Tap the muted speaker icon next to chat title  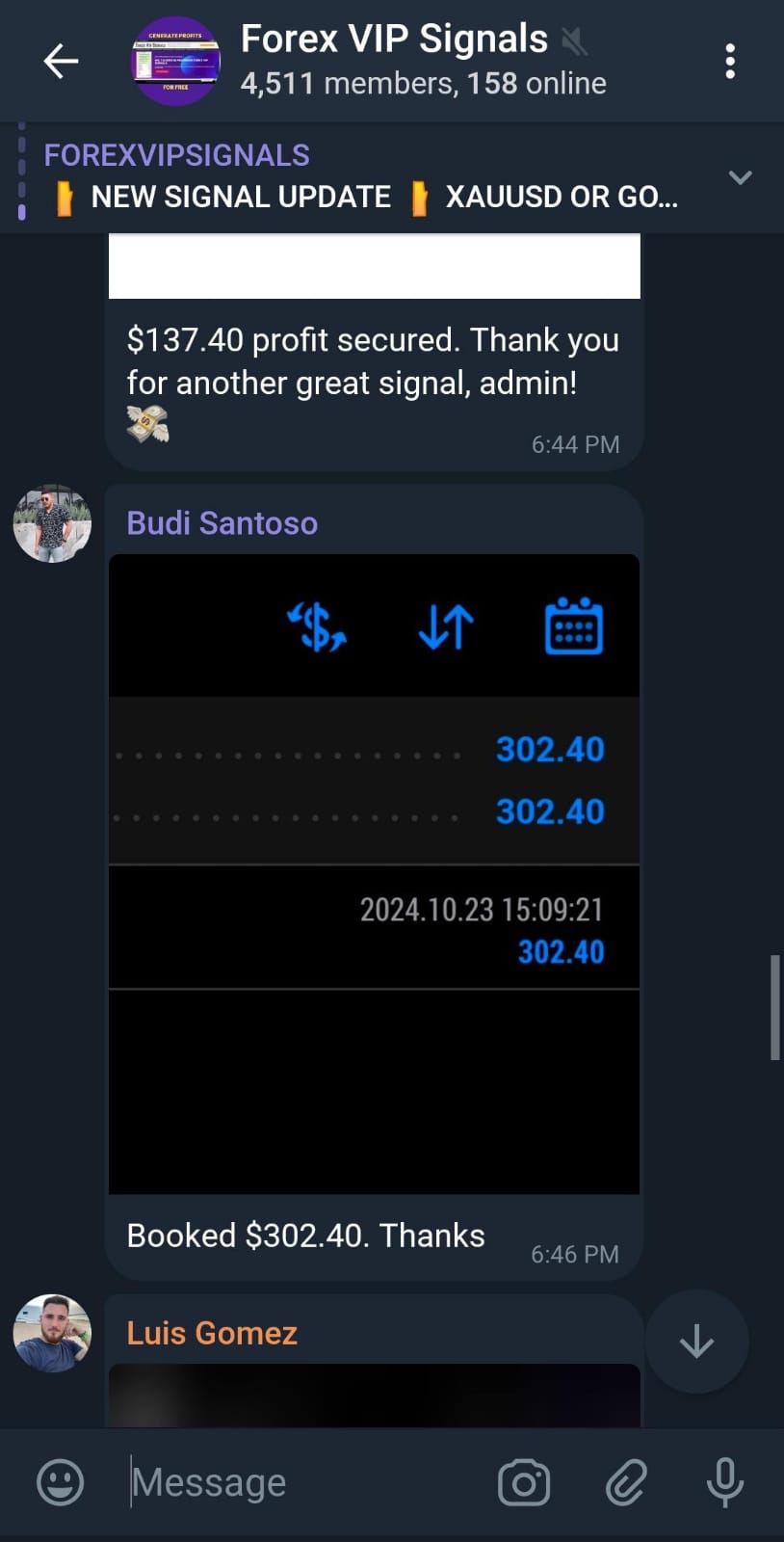pyautogui.click(x=572, y=39)
